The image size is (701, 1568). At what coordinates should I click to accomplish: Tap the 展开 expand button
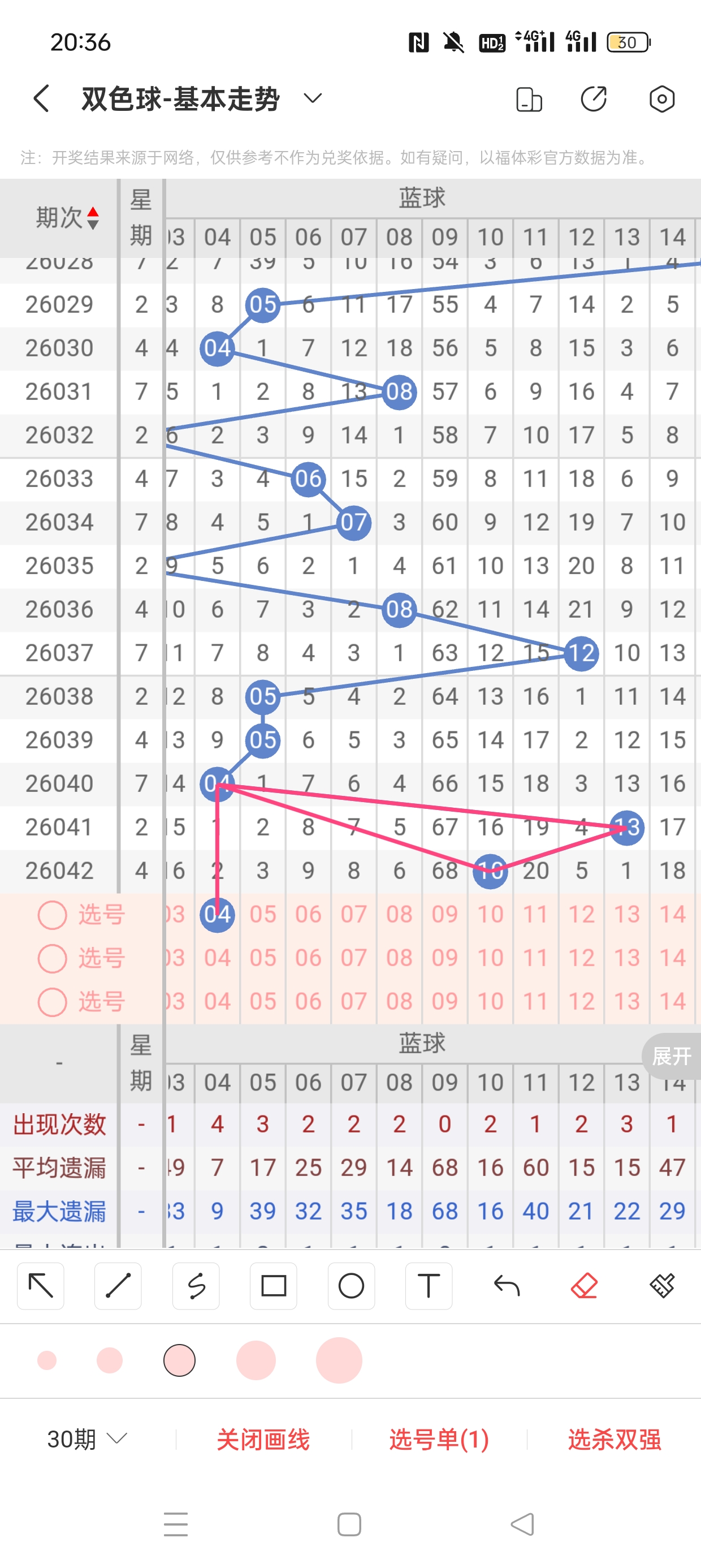click(672, 1056)
